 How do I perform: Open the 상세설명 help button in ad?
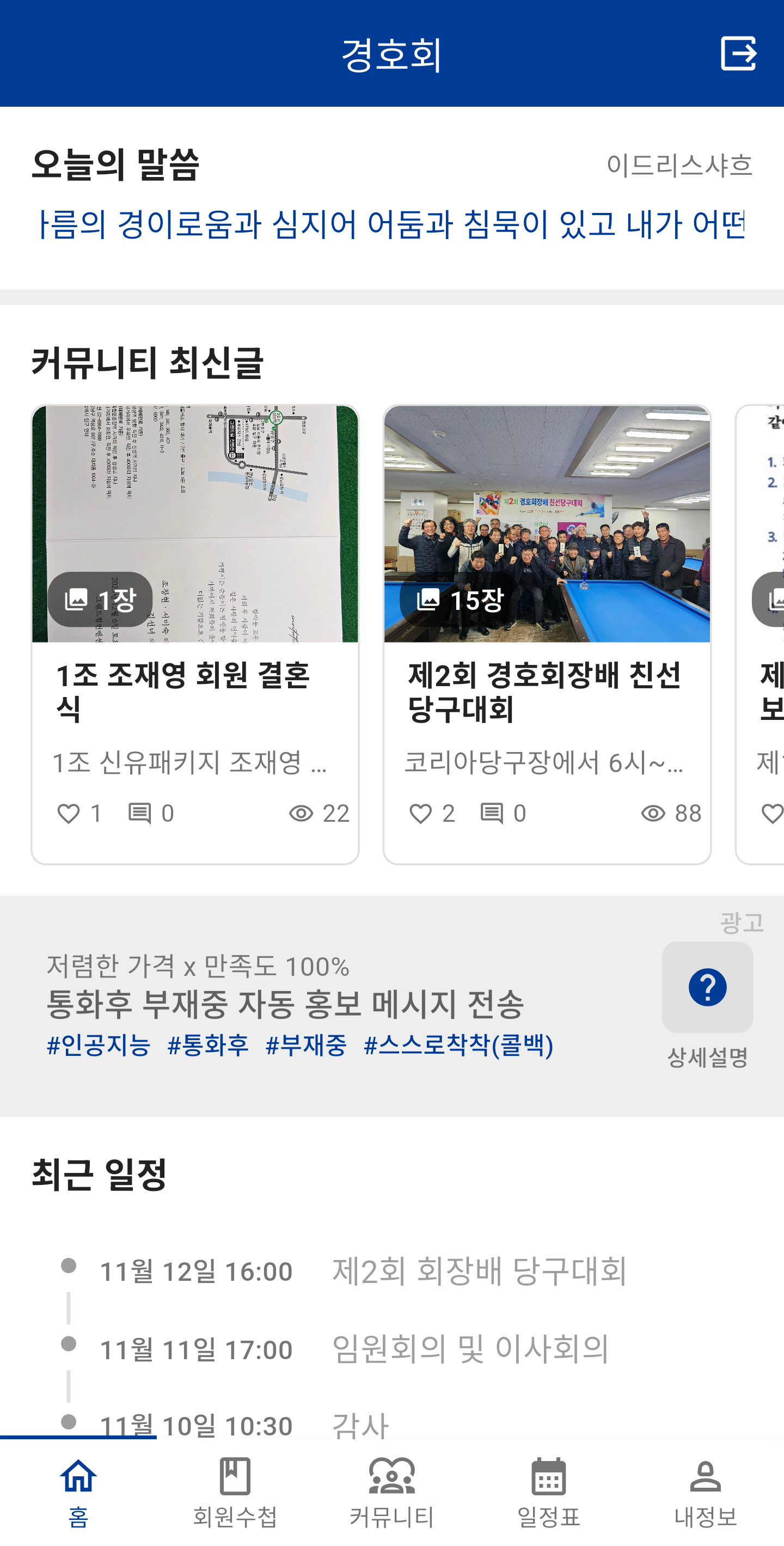(x=707, y=987)
